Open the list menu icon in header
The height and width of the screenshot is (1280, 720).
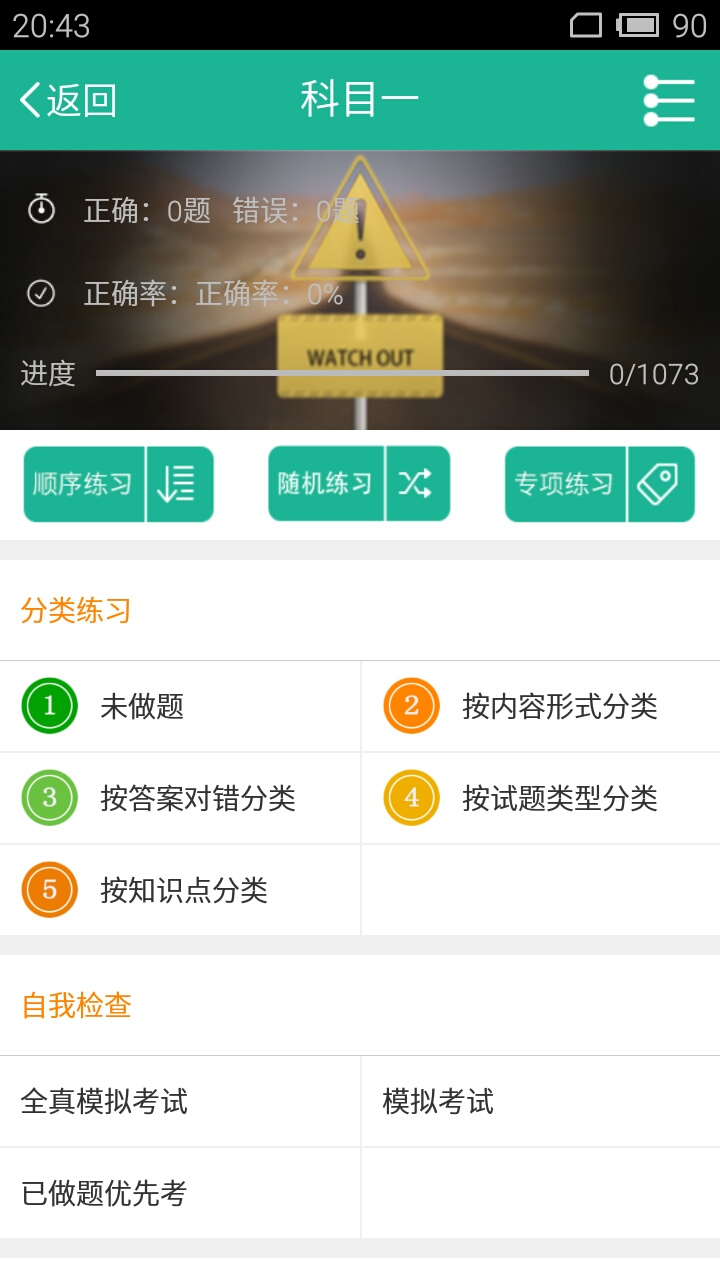point(669,100)
